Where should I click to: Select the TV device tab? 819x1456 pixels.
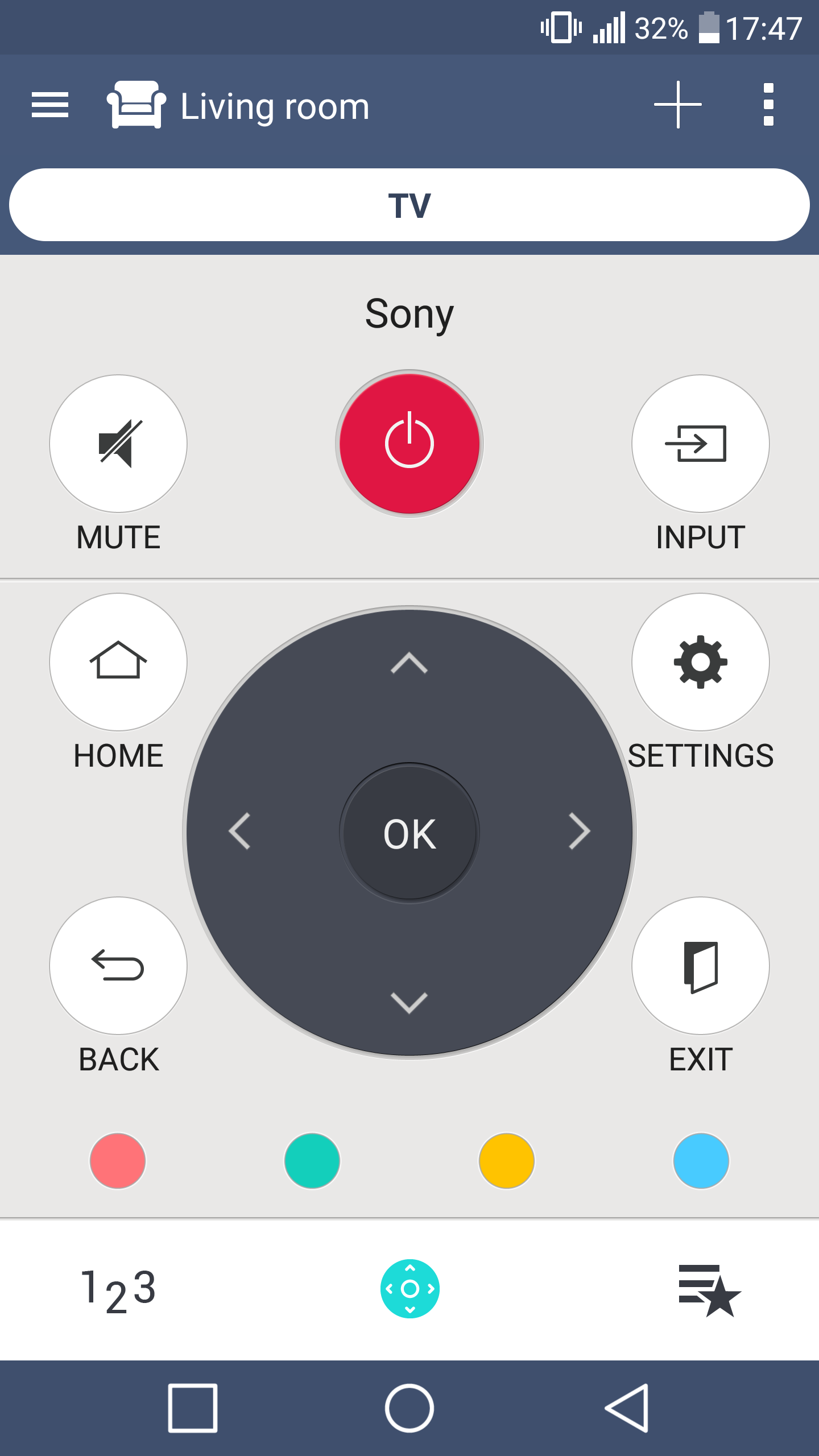(409, 205)
